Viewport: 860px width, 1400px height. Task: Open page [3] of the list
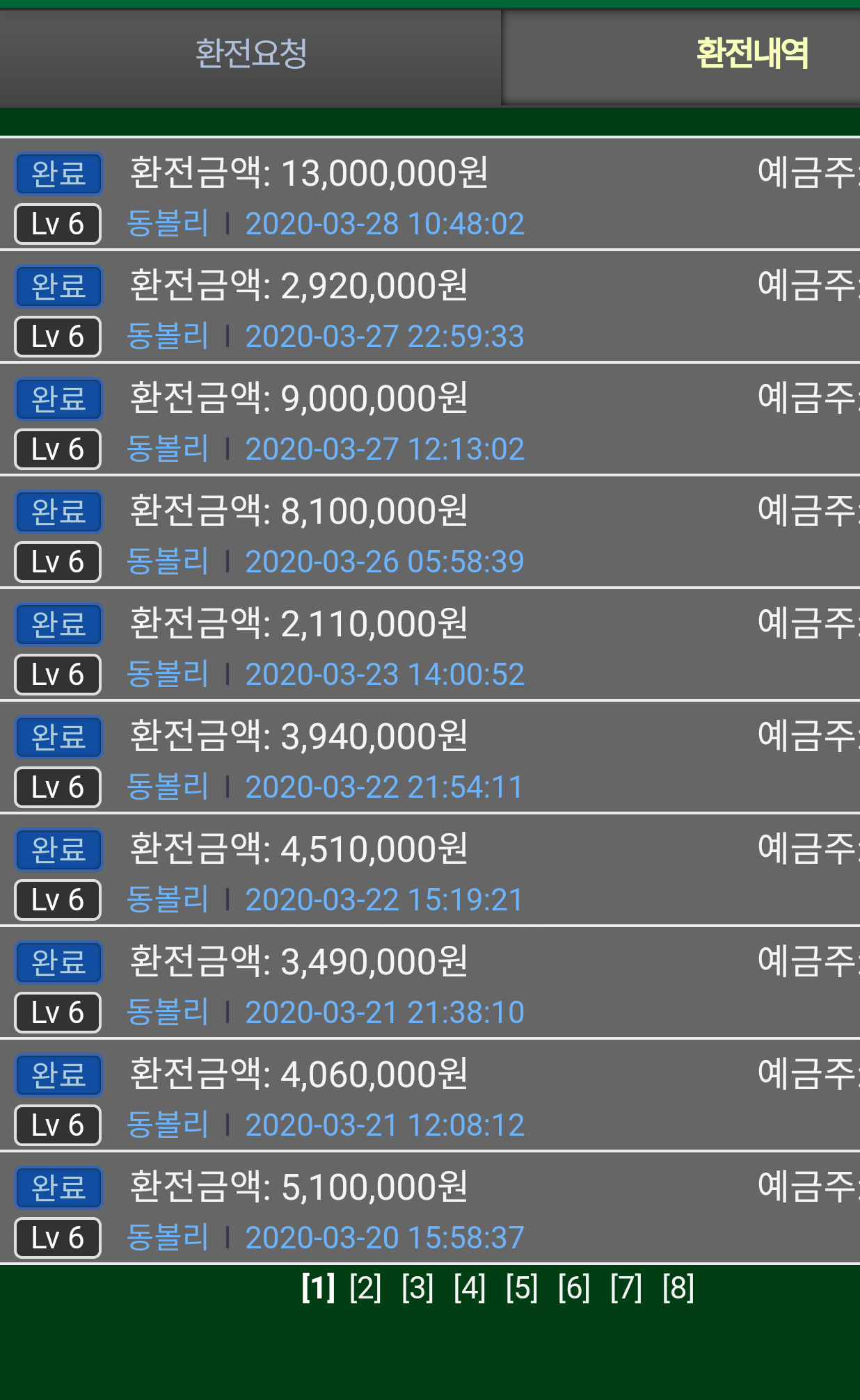(417, 1288)
